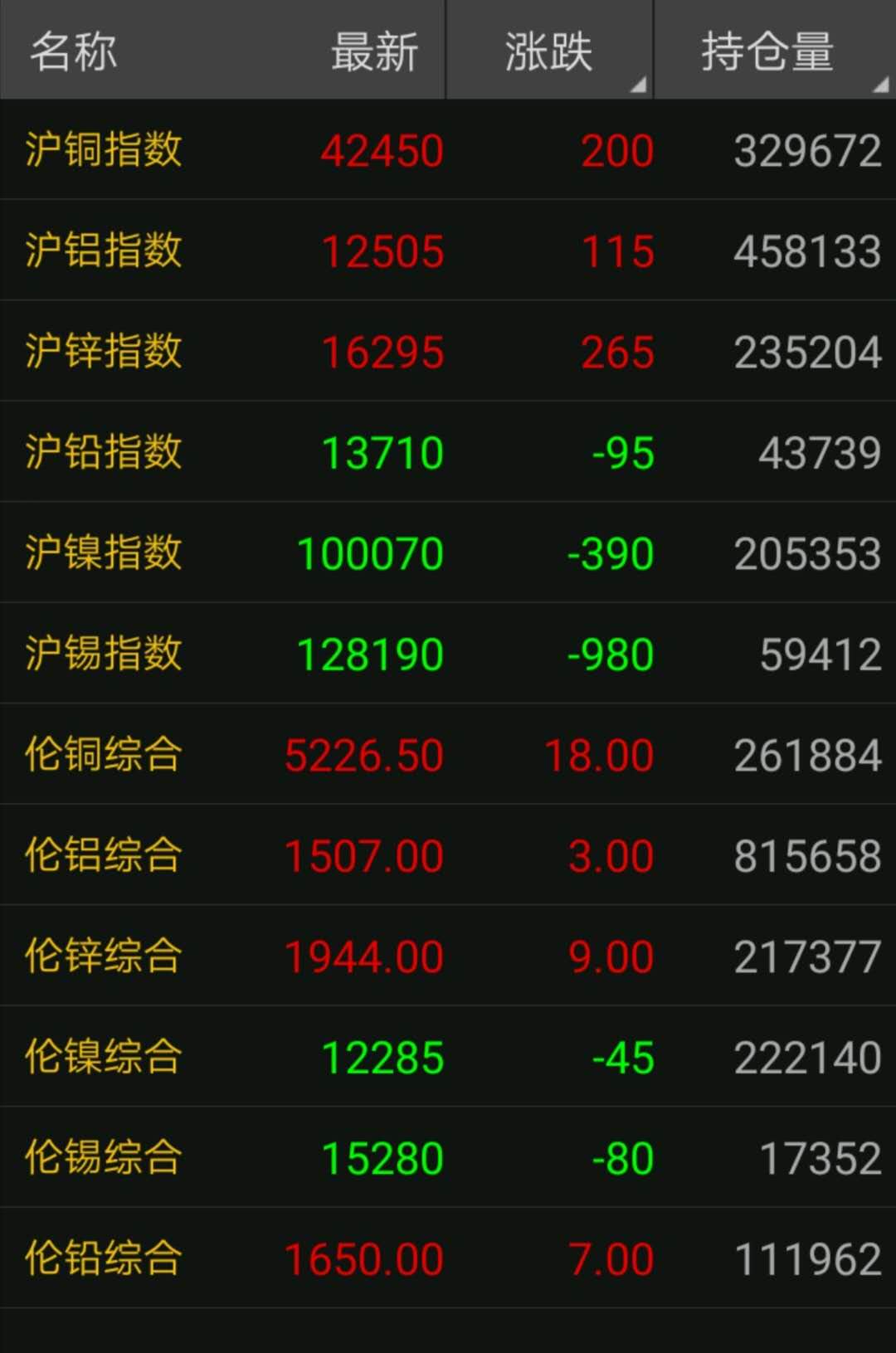Click the latest price of 沪铜指数

[382, 149]
